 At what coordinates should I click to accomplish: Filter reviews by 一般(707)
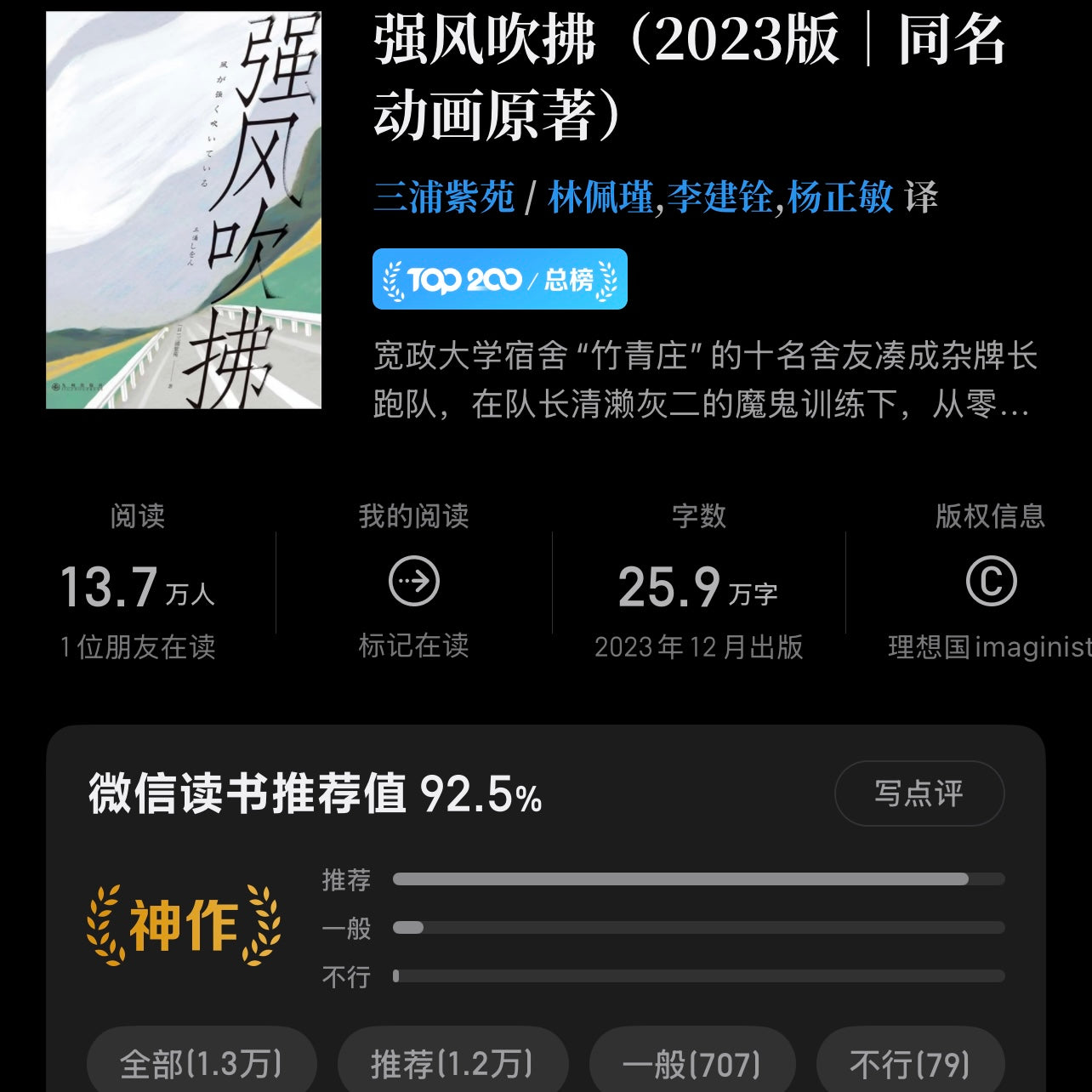[x=691, y=1063]
